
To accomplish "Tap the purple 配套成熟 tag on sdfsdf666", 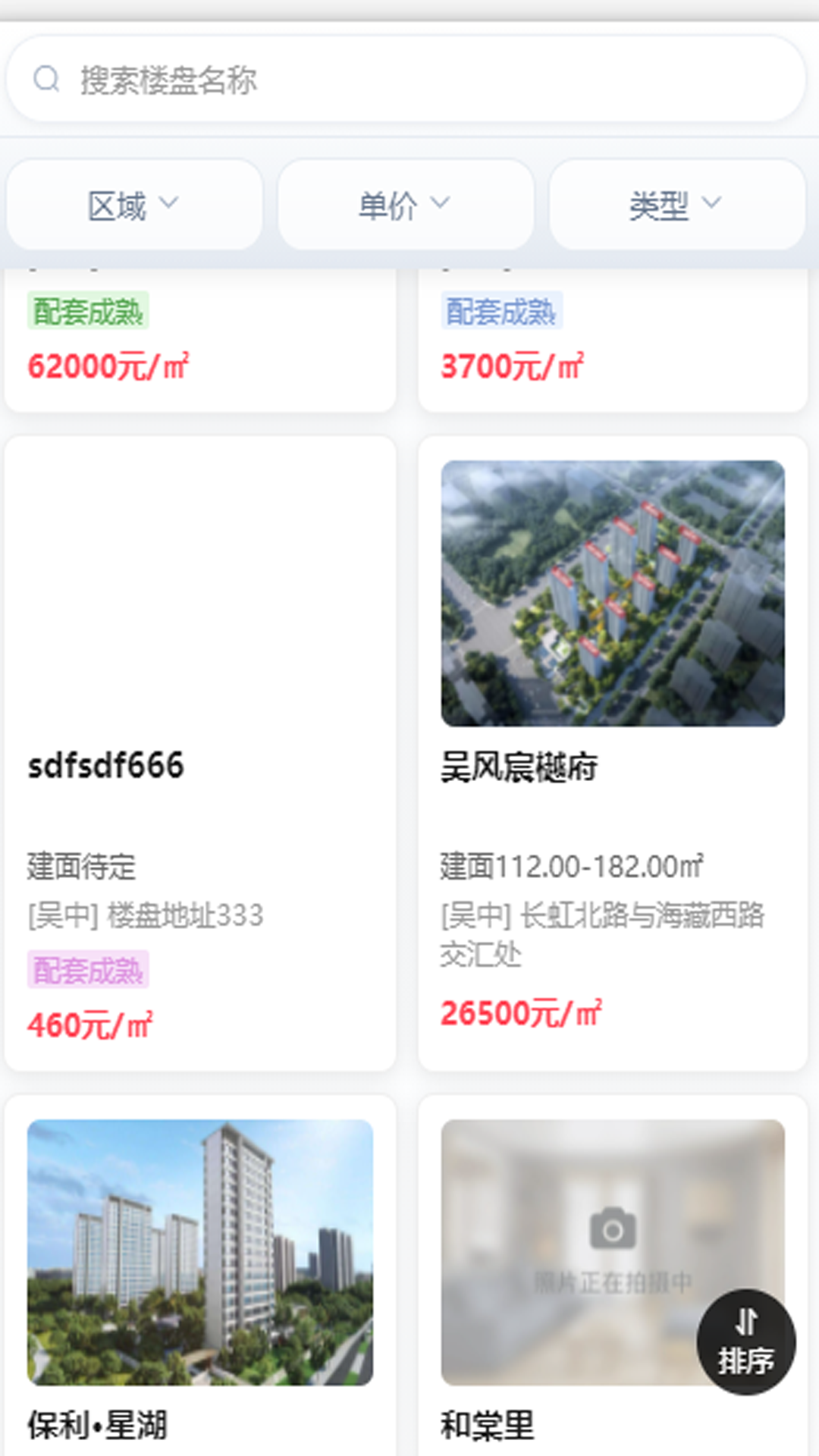I will click(x=87, y=969).
